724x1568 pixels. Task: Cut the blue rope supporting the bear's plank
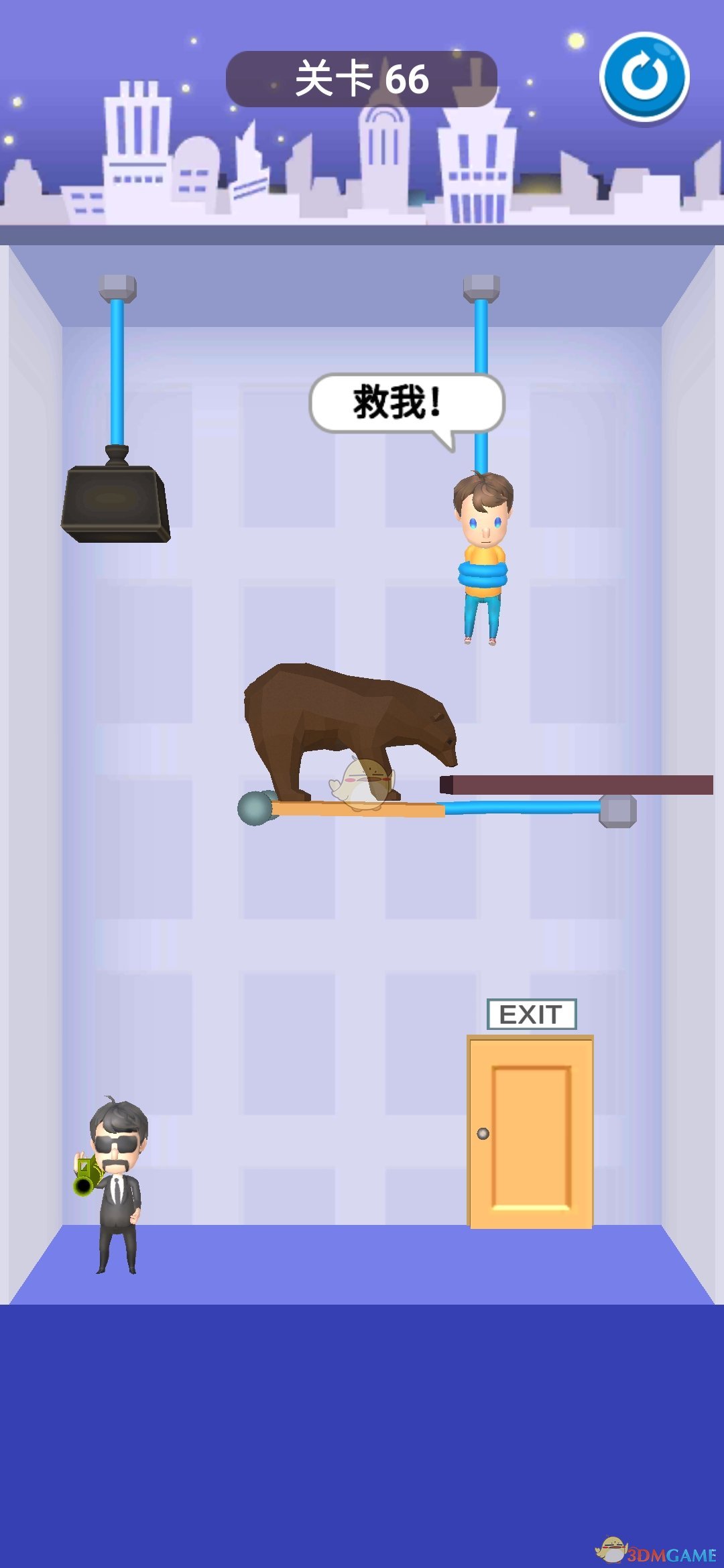coord(523,807)
